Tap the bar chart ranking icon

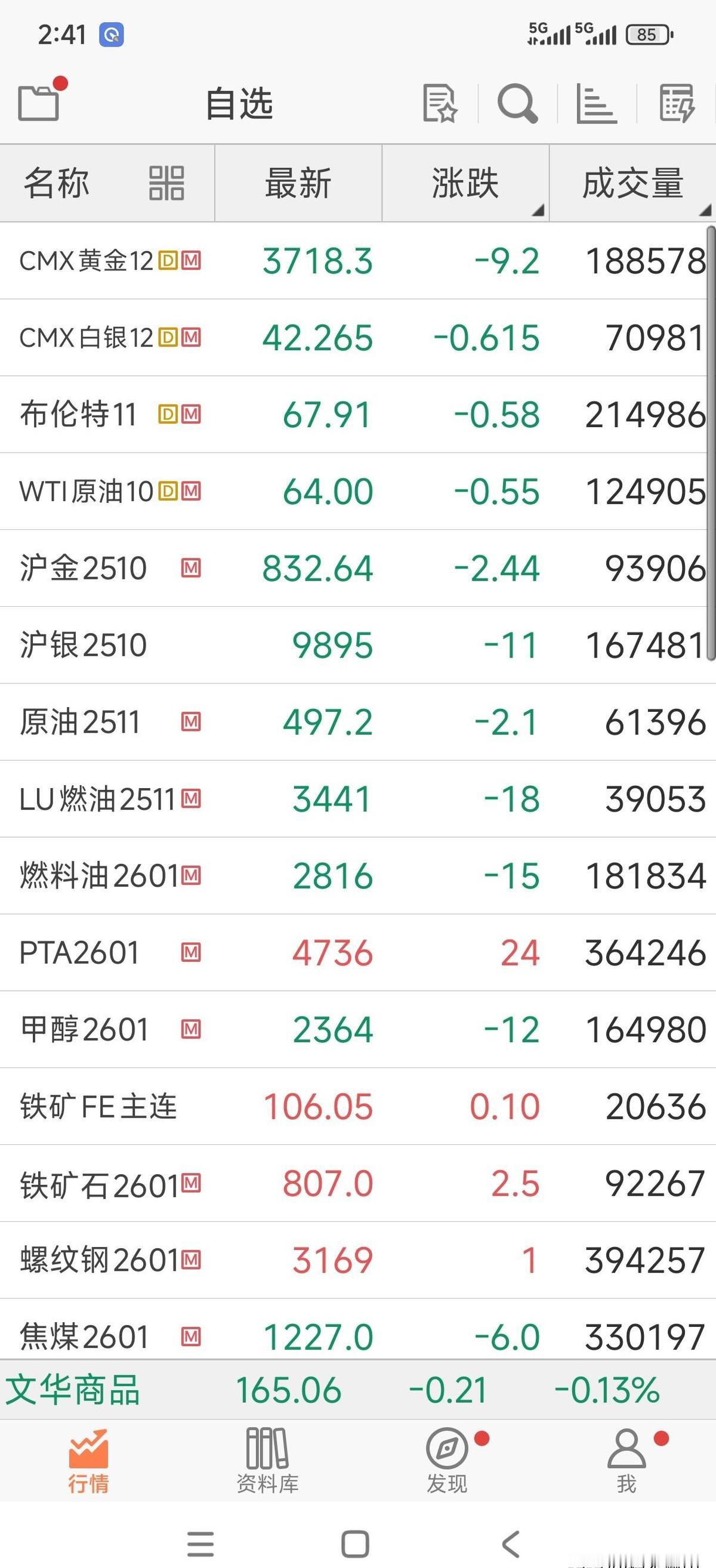[596, 103]
